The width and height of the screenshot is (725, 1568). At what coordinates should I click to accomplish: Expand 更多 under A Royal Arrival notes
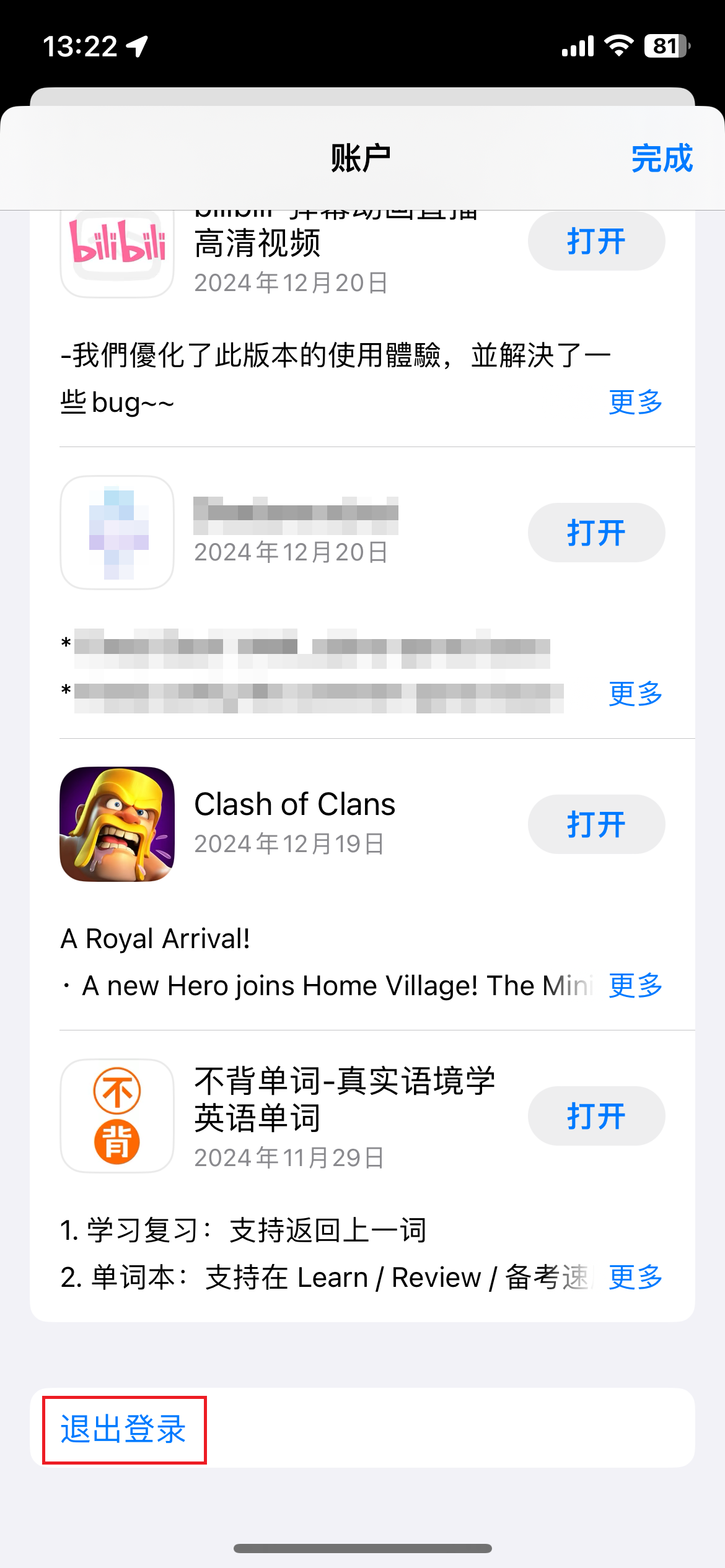[x=635, y=985]
